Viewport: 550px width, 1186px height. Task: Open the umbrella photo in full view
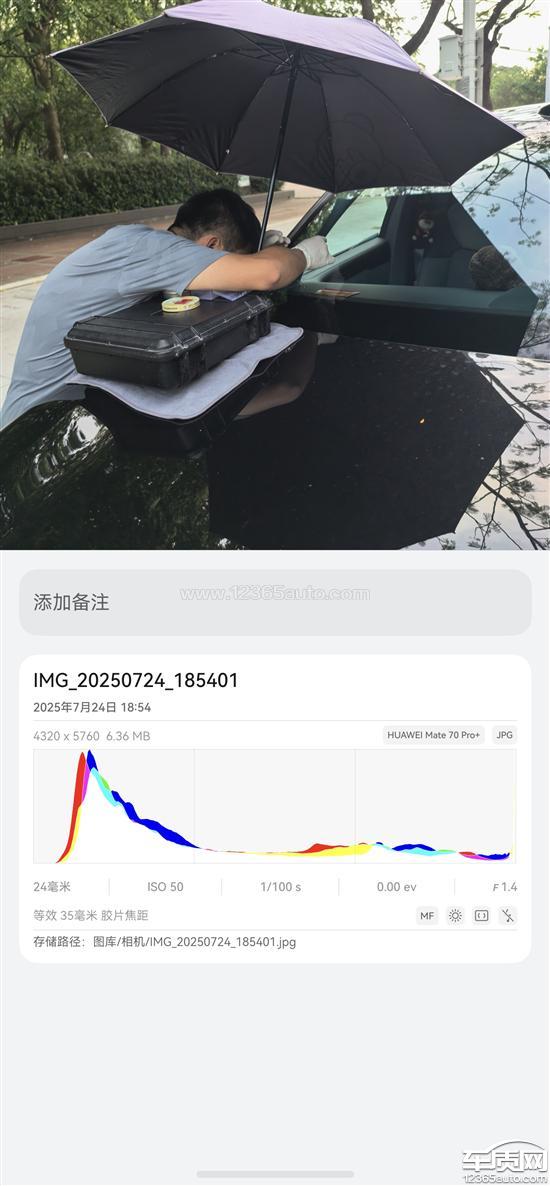pyautogui.click(x=275, y=275)
